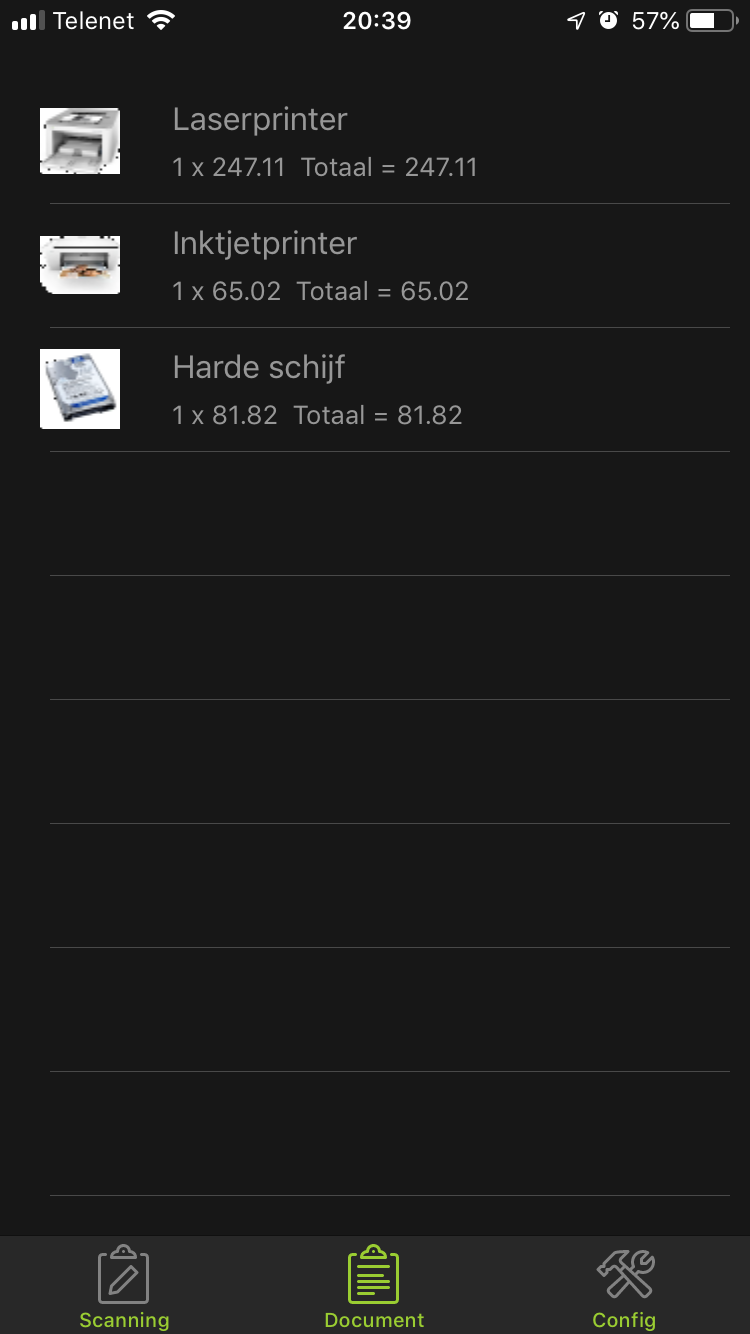Go to the Config tab
Image resolution: width=750 pixels, height=1334 pixels.
tap(624, 1288)
